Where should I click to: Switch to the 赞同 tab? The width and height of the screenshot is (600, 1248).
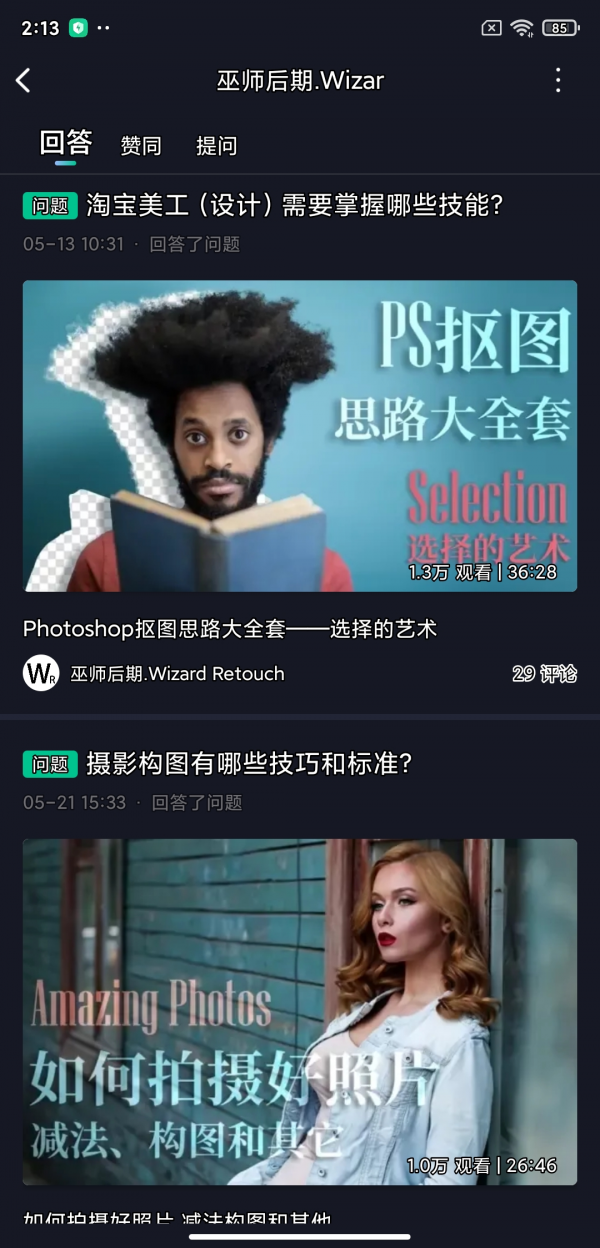point(141,146)
